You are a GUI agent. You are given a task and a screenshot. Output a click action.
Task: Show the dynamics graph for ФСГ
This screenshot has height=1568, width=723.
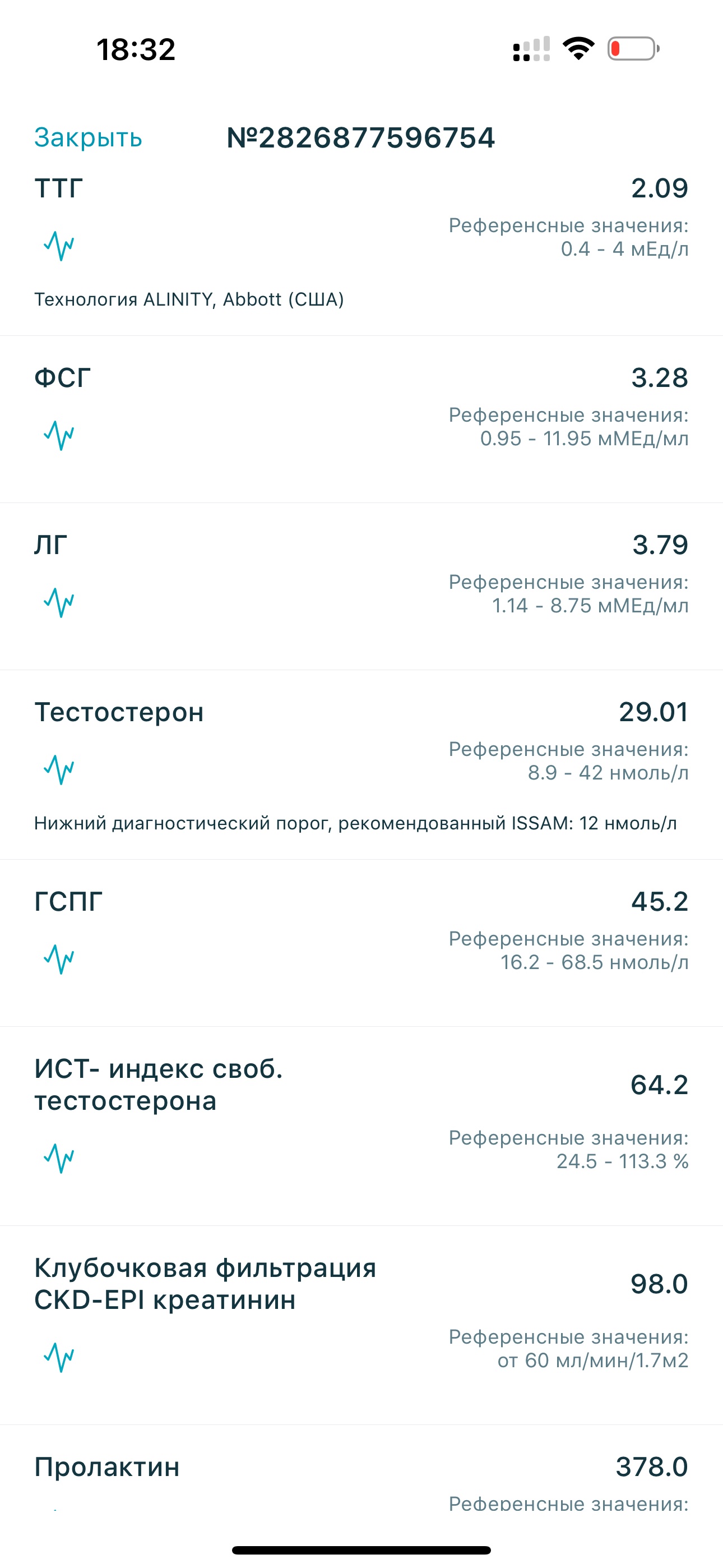59,435
